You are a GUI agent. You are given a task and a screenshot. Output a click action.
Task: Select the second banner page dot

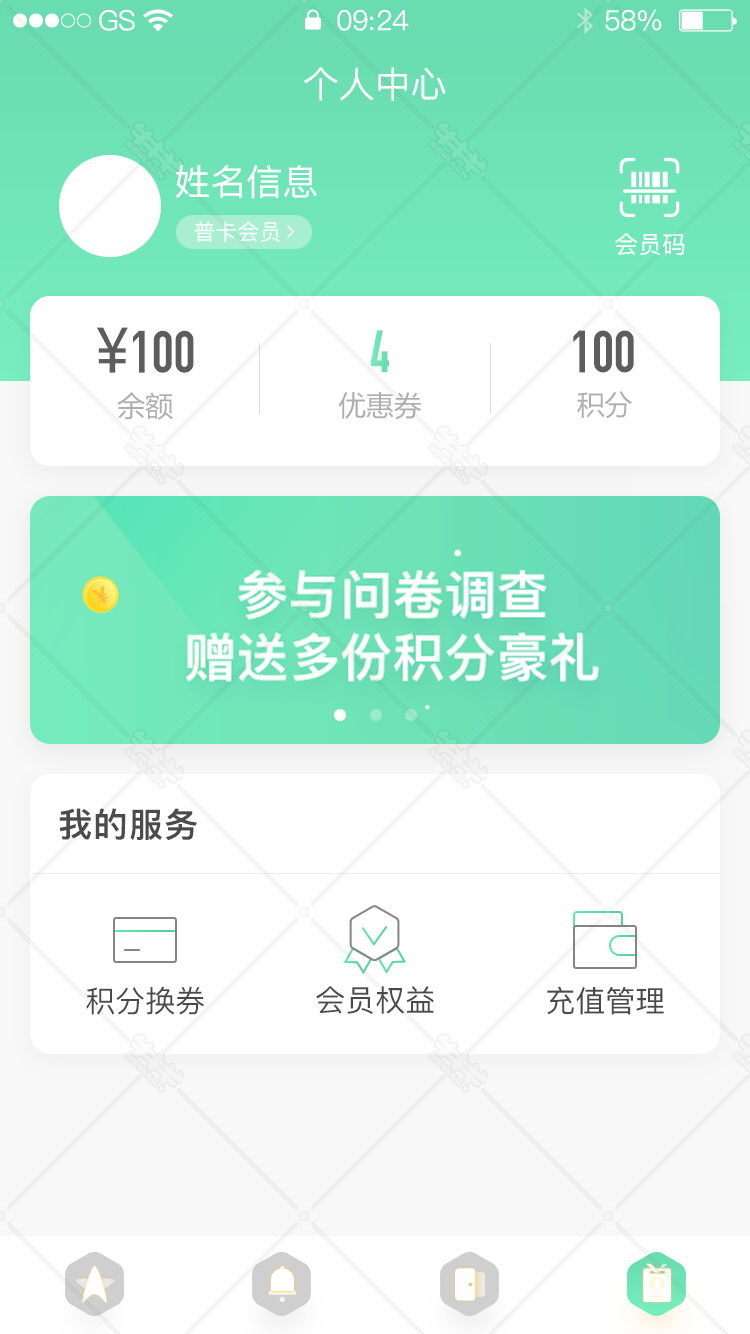[x=376, y=715]
